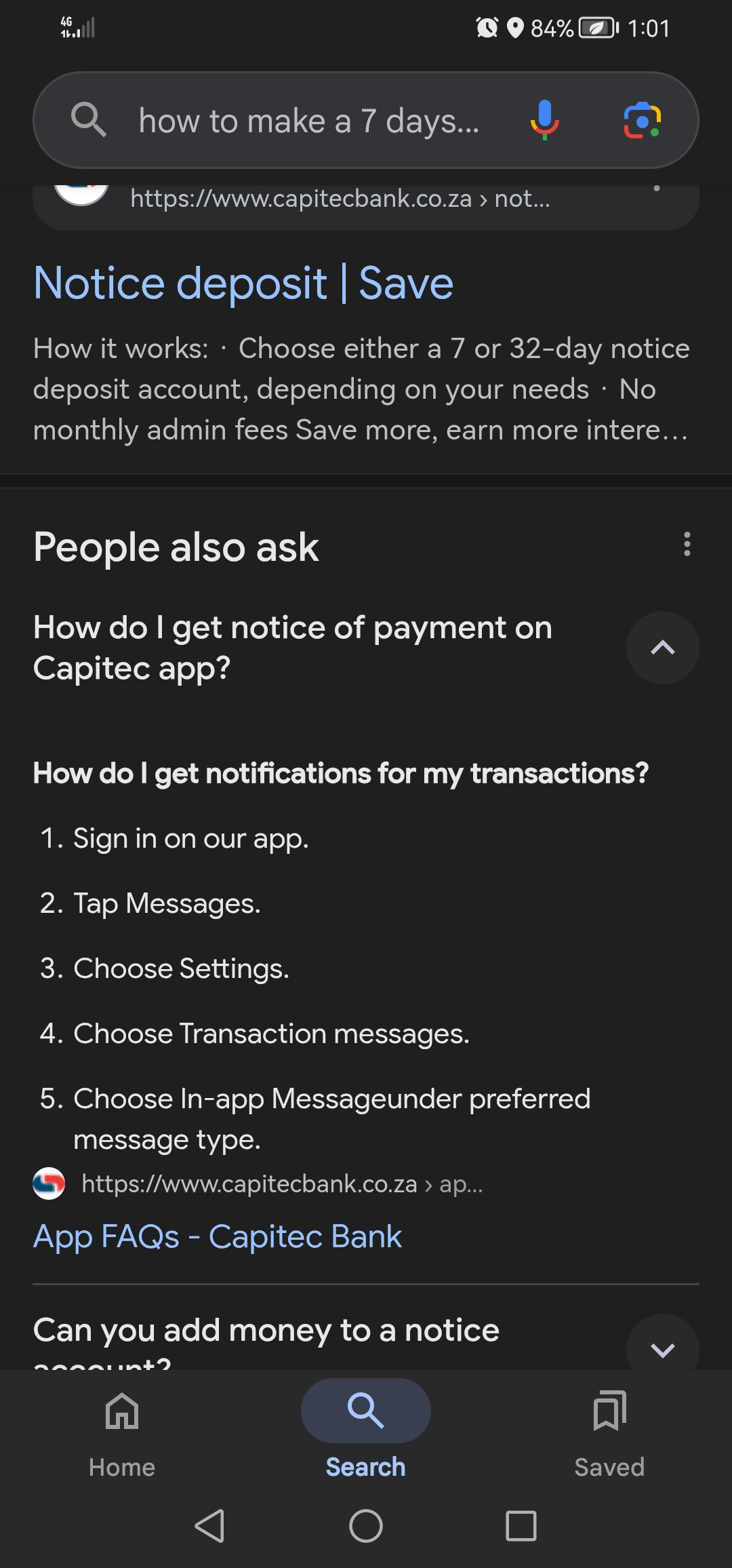Collapse the notice of payment question
The image size is (732, 1568).
tap(662, 648)
